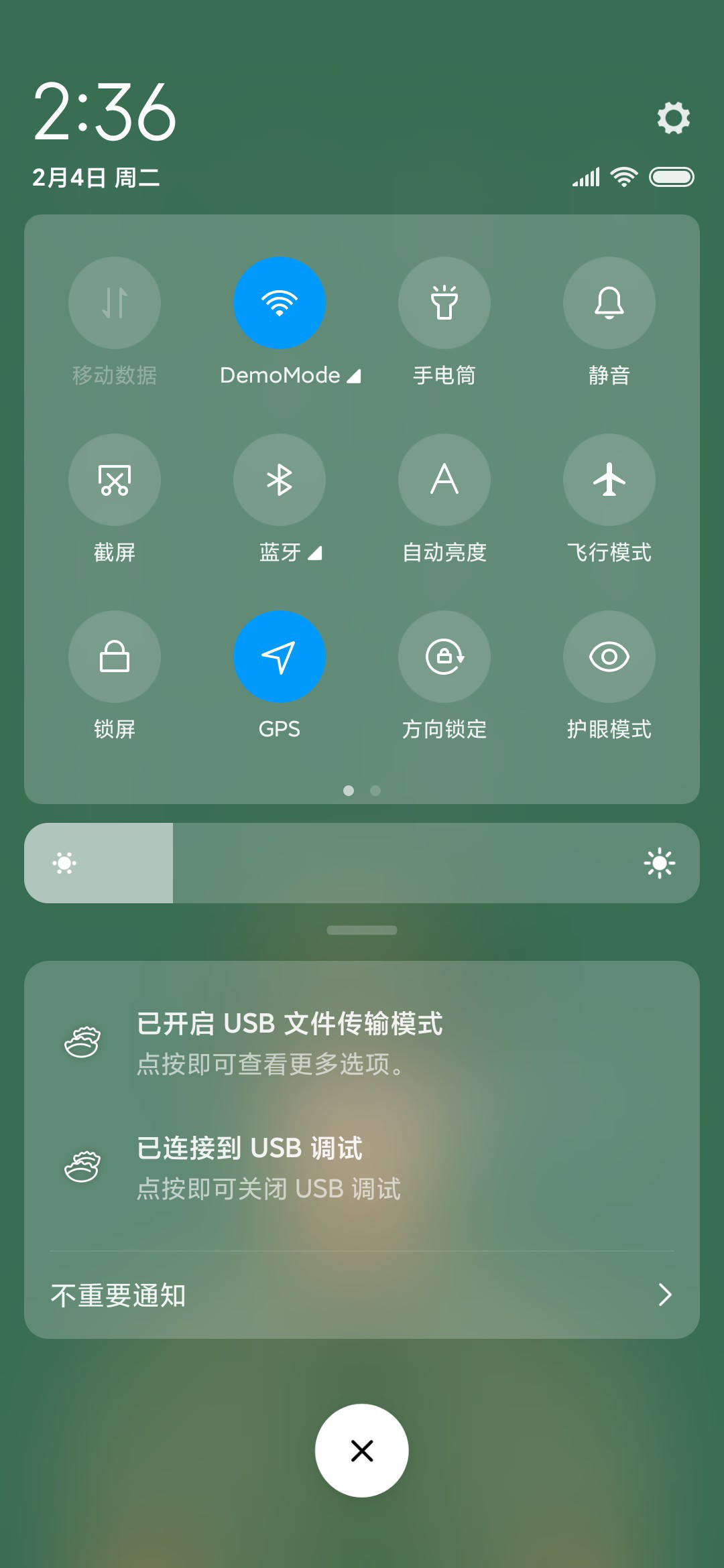Screen dimensions: 724x1568
Task: Enable silent mode (静音)
Action: (x=609, y=303)
